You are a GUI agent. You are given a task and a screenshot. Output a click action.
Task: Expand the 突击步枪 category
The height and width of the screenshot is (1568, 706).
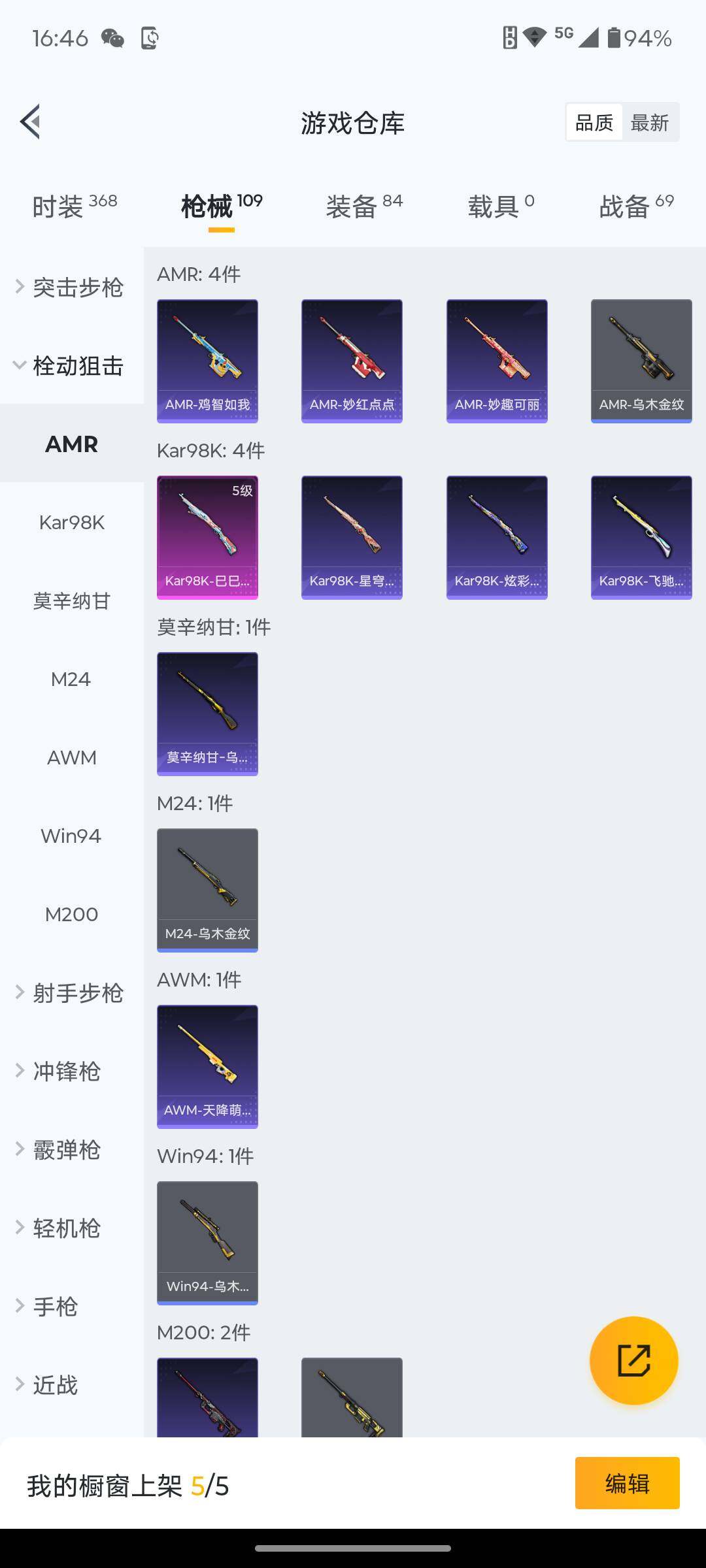pos(72,287)
